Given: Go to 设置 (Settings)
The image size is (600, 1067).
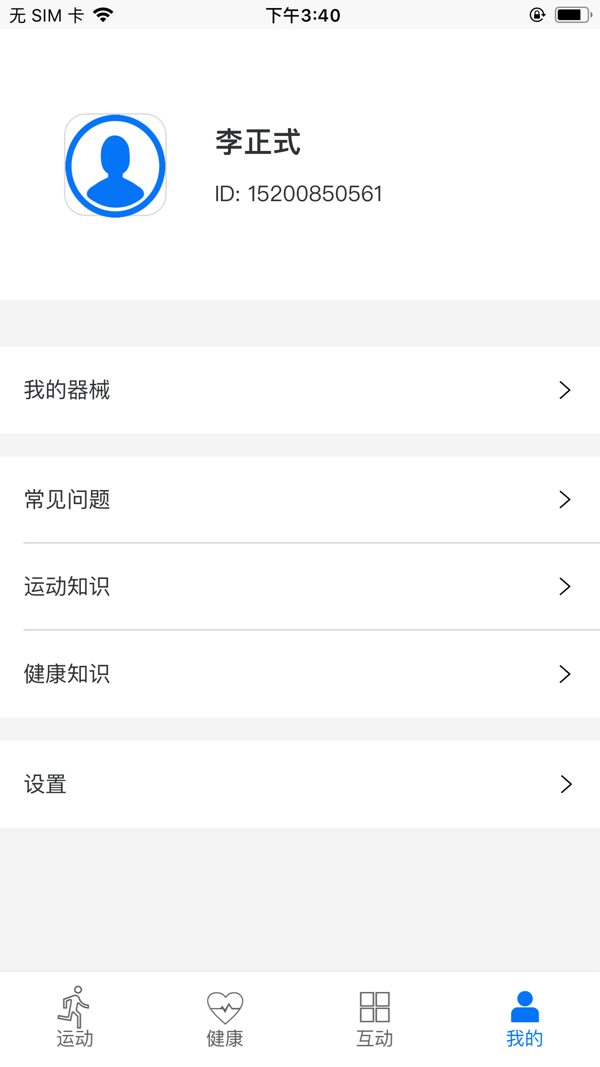Looking at the screenshot, I should (300, 784).
